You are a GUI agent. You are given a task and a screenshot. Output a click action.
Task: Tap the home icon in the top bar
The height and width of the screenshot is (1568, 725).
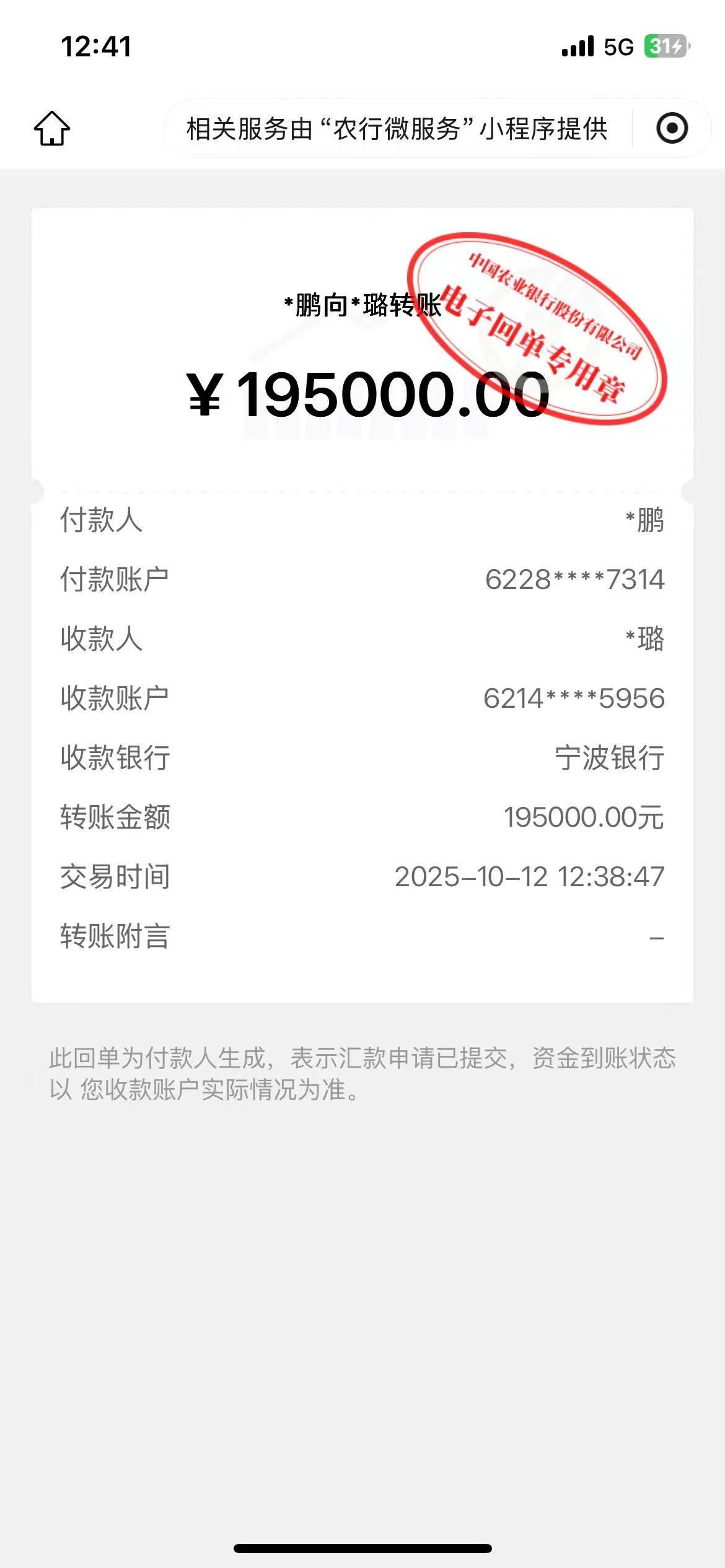[52, 128]
